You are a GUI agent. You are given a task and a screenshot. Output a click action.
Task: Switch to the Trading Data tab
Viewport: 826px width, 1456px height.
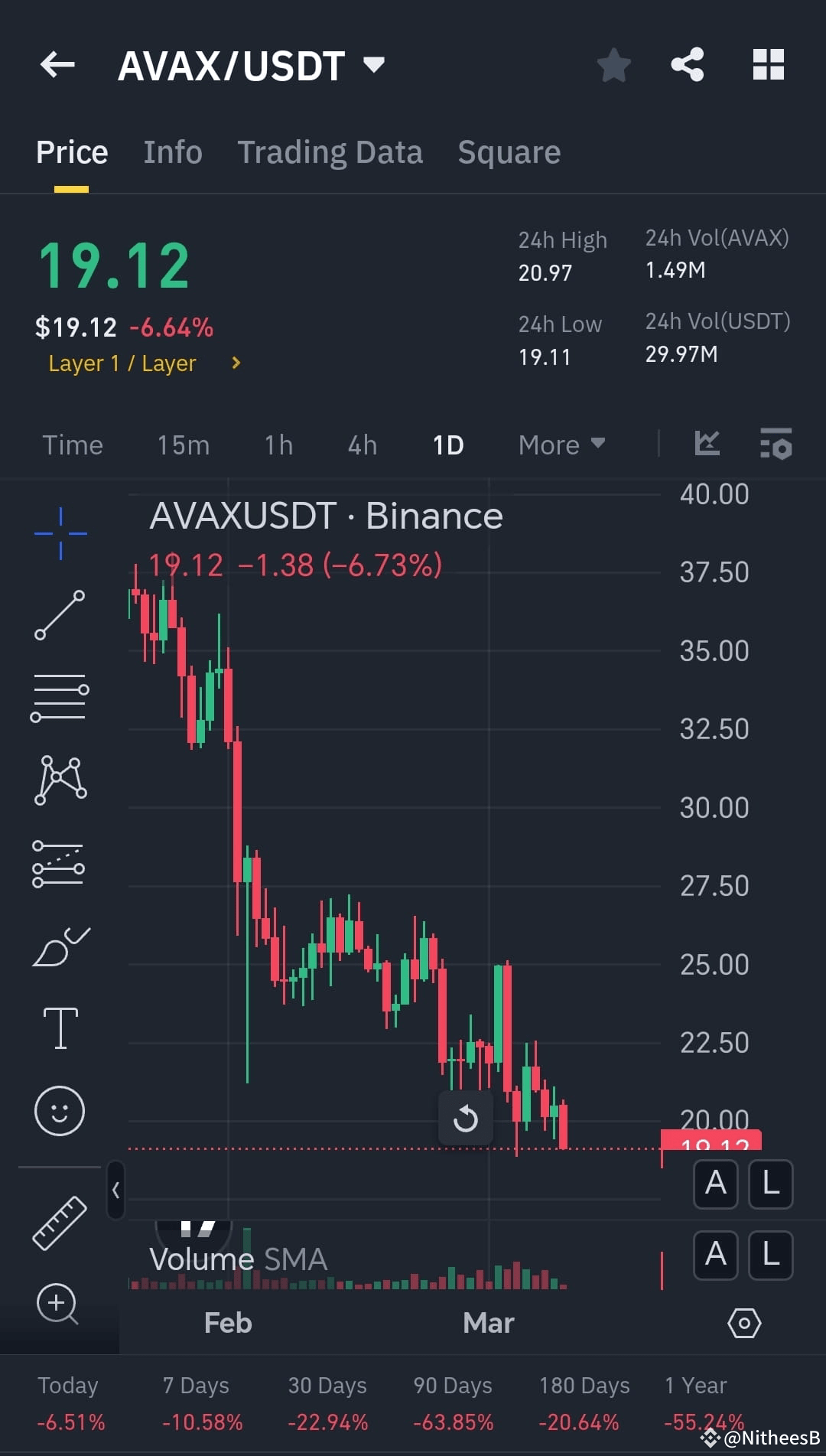click(330, 151)
